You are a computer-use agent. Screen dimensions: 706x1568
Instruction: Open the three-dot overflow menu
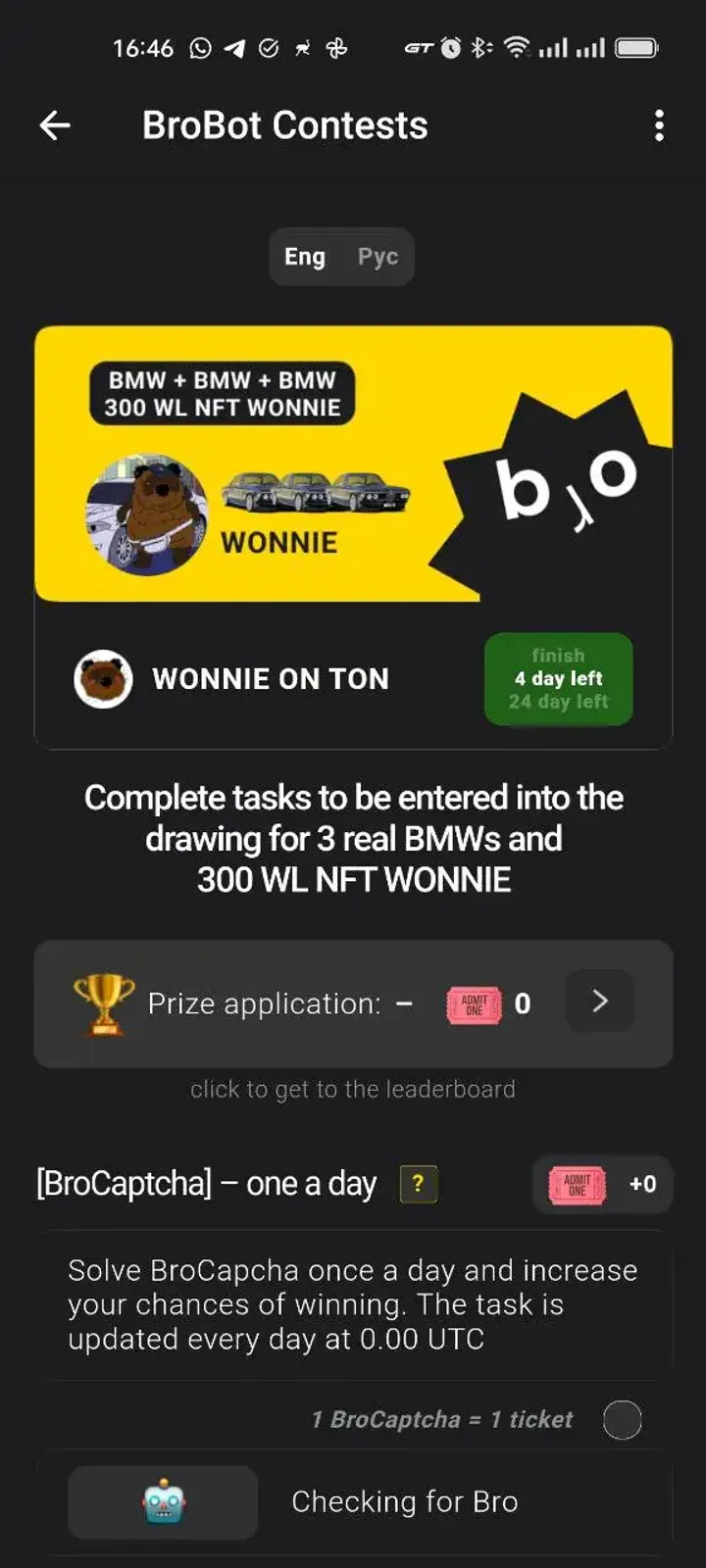tap(658, 125)
